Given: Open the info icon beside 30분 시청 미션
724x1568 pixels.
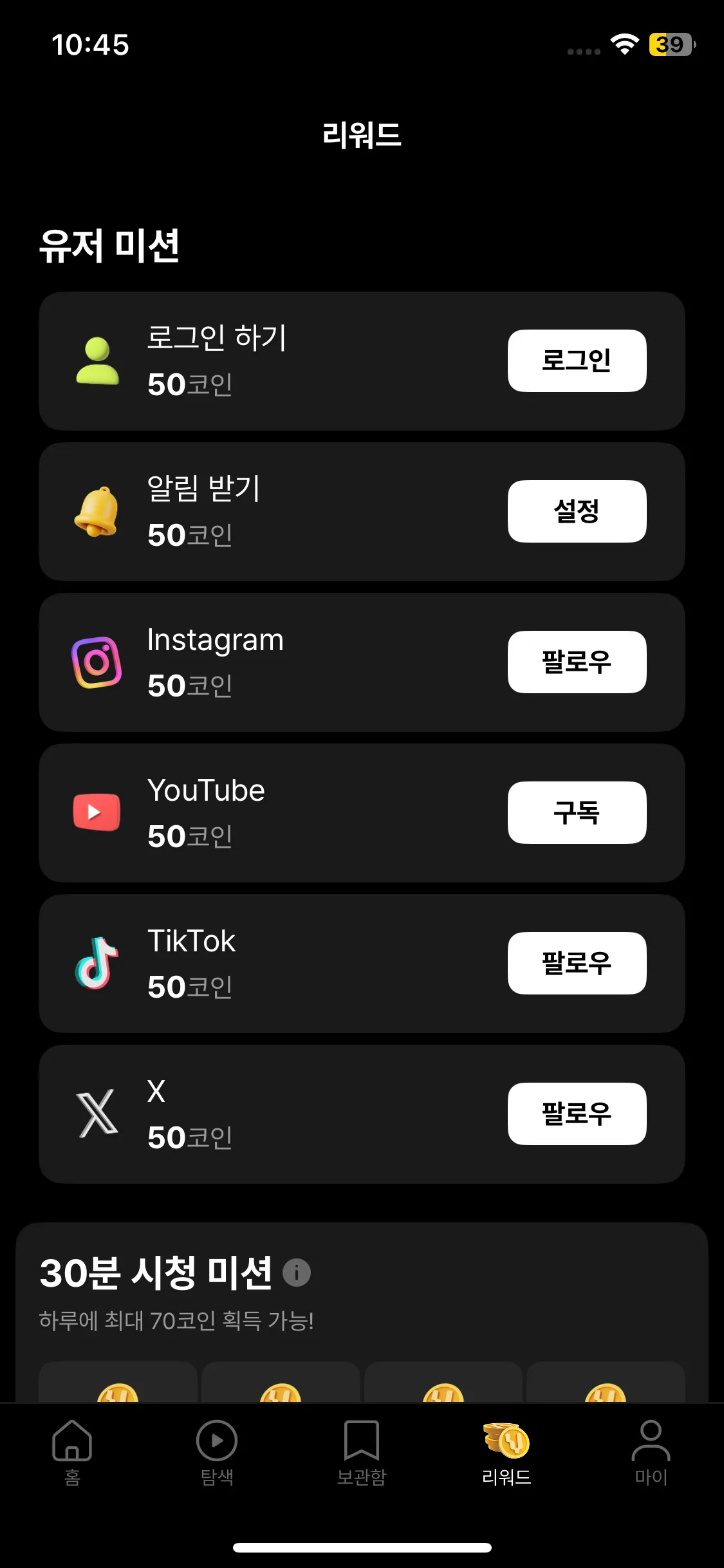Looking at the screenshot, I should (297, 1273).
